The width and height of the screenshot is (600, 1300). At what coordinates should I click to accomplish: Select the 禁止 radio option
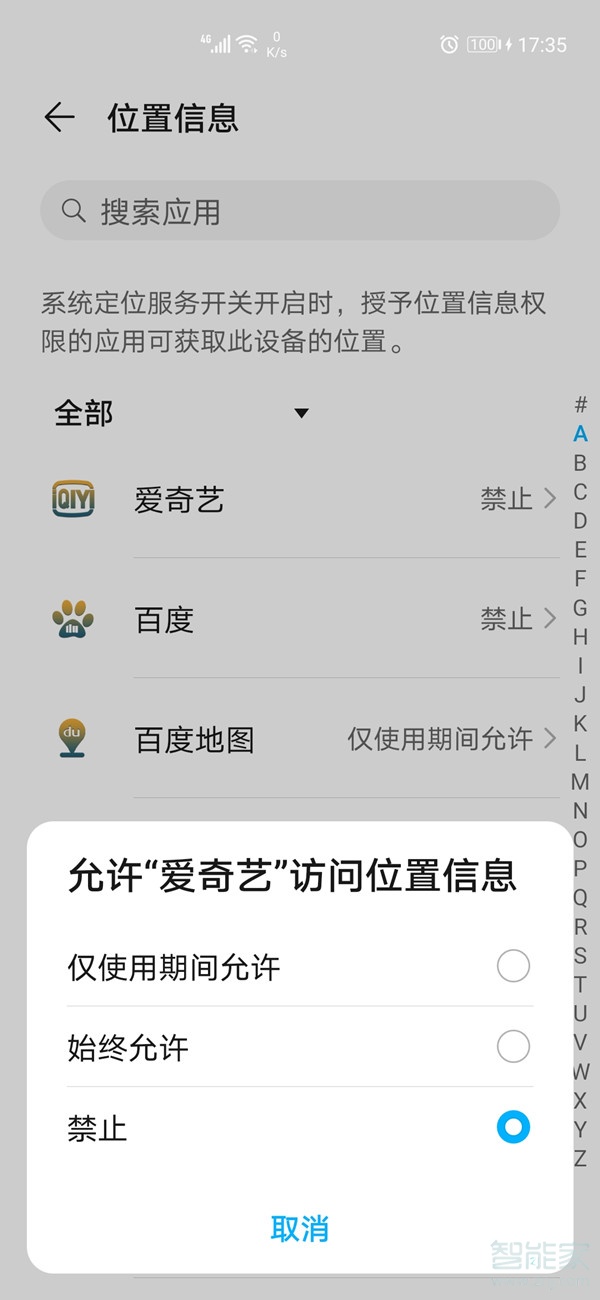click(512, 1128)
